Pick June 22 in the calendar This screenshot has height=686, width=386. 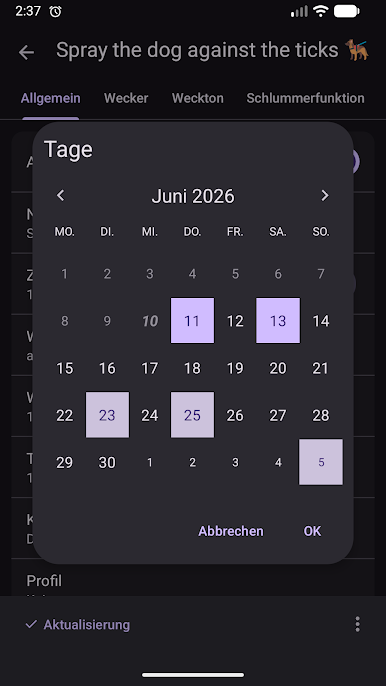coord(64,415)
